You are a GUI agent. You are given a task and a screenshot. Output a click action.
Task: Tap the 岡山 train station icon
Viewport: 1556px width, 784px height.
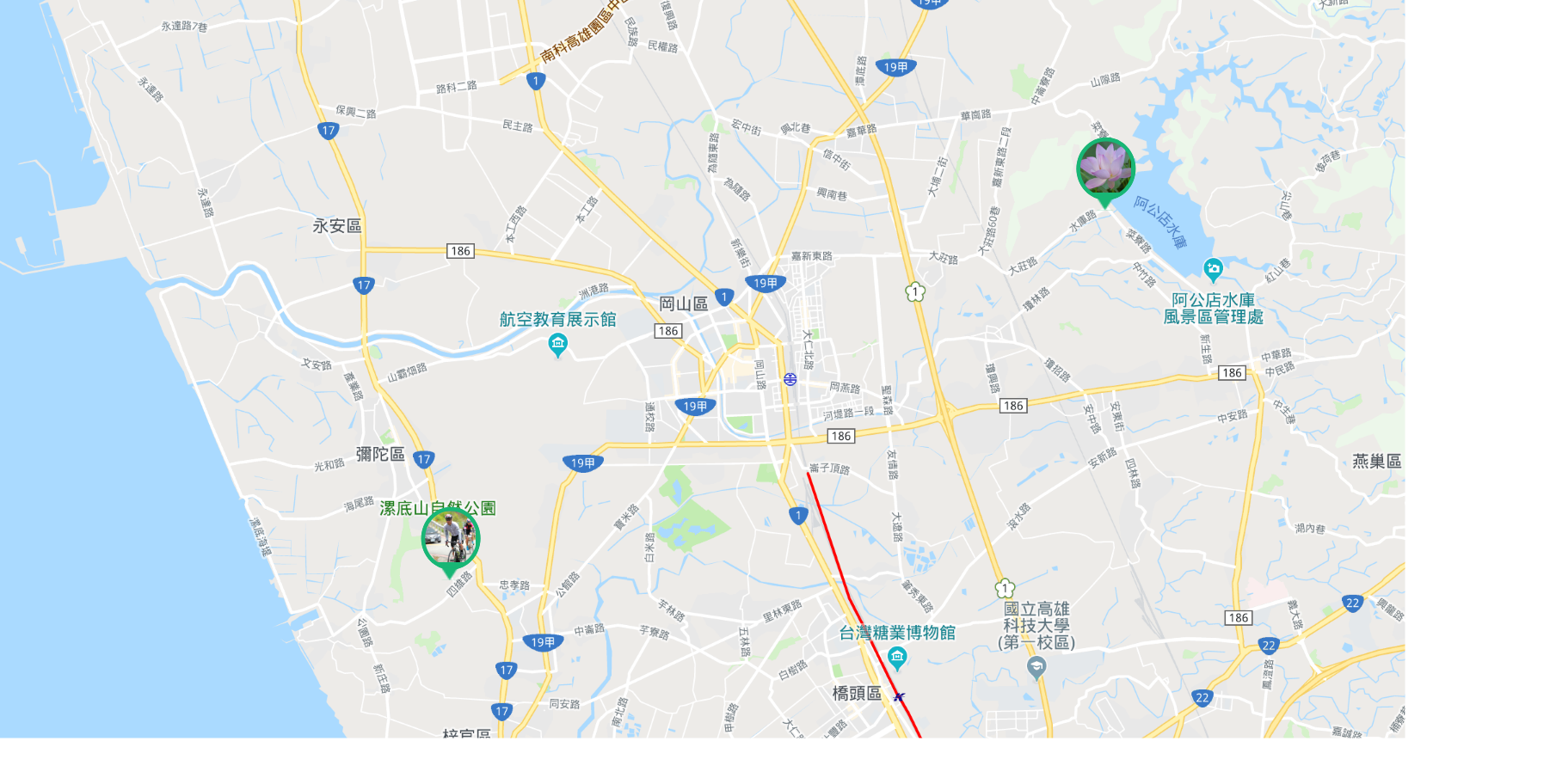[x=790, y=379]
